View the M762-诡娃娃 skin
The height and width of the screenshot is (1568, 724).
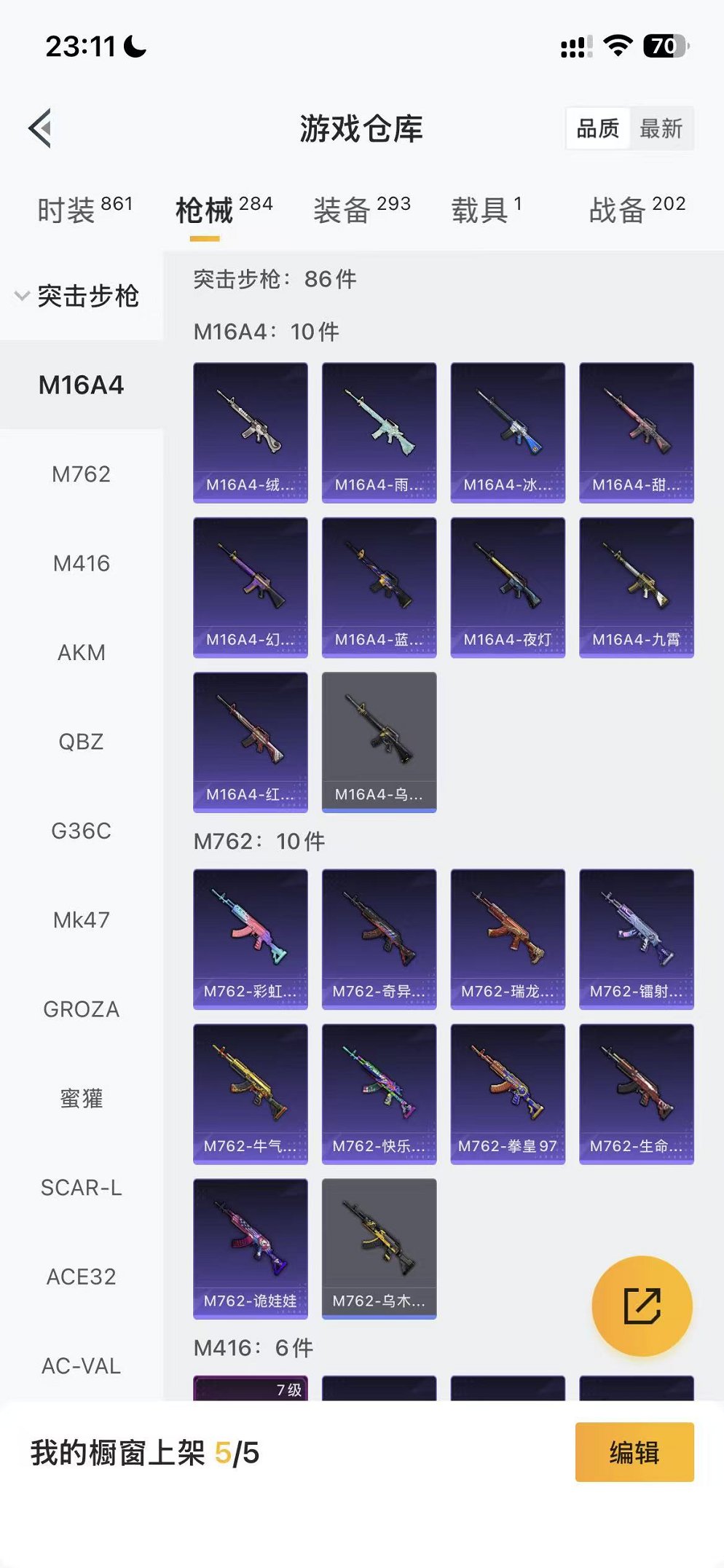250,1247
